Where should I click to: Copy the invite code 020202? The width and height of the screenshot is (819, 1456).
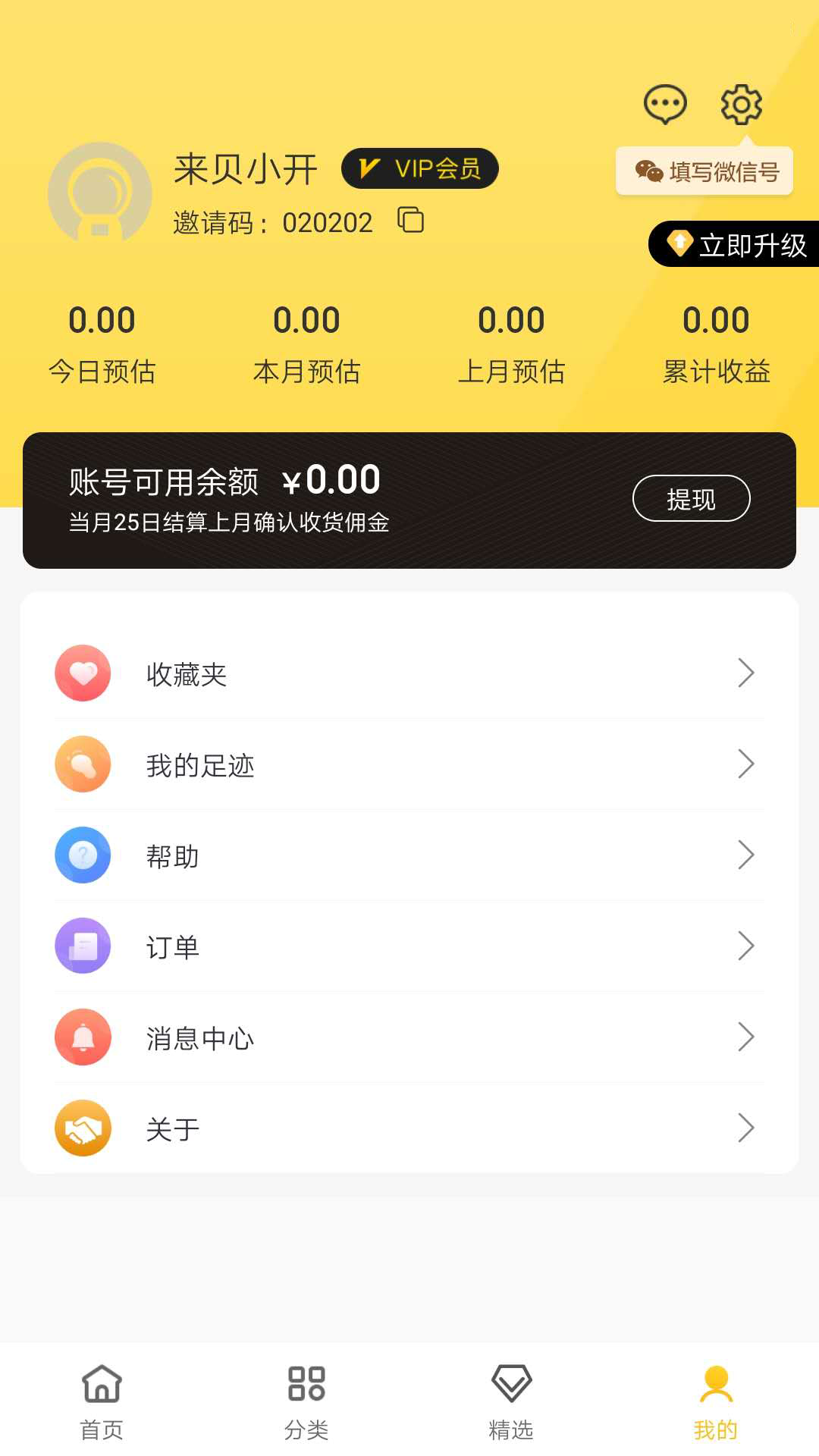click(409, 221)
